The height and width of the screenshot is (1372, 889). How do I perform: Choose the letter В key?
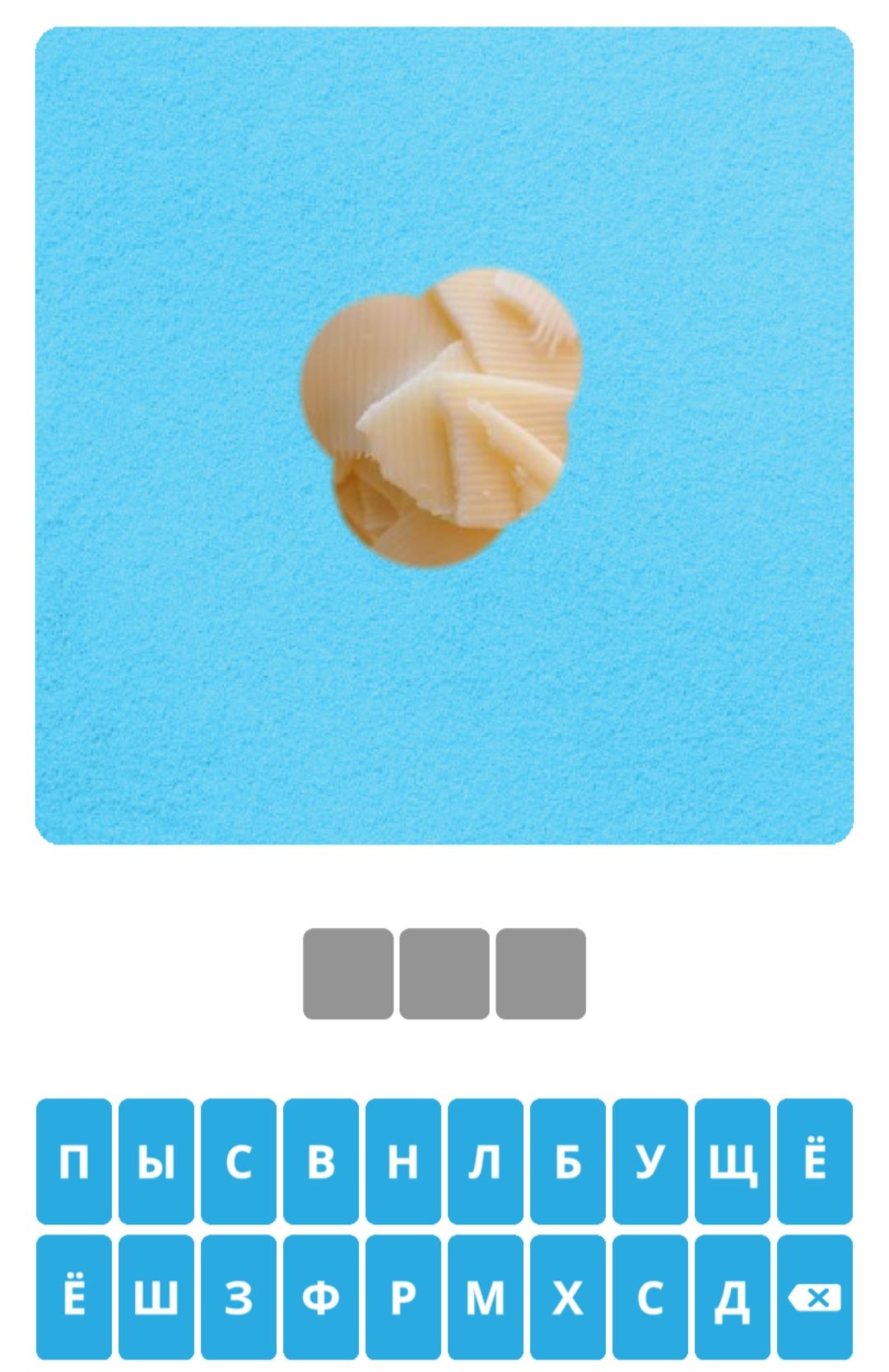(321, 1161)
